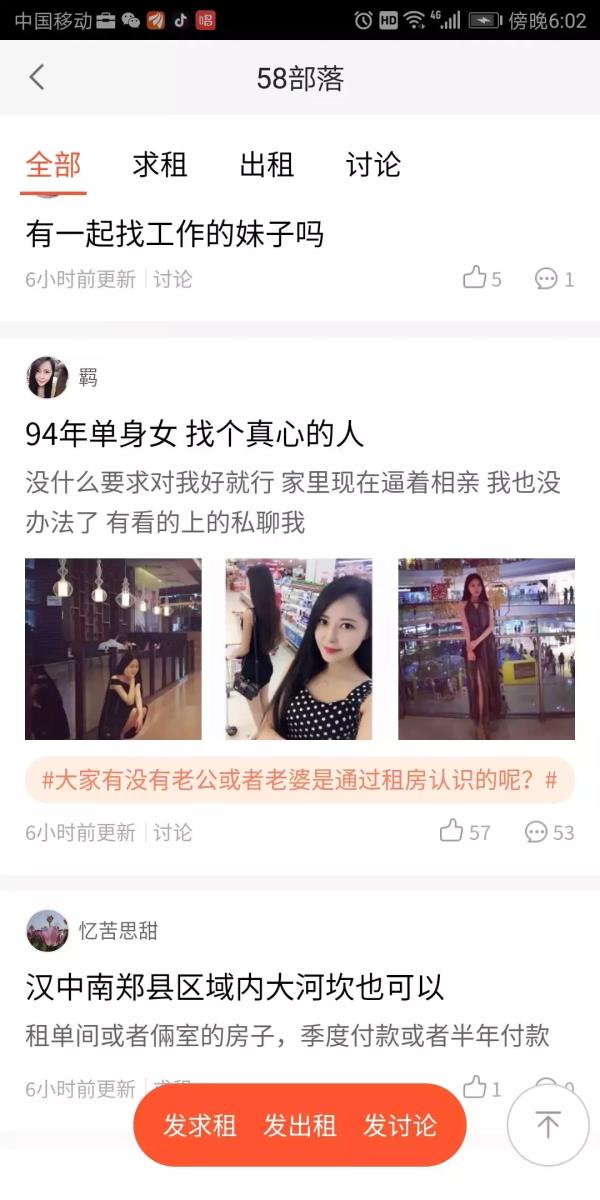The width and height of the screenshot is (600, 1200).
Task: Switch to the 出租 tab
Action: pyautogui.click(x=267, y=165)
